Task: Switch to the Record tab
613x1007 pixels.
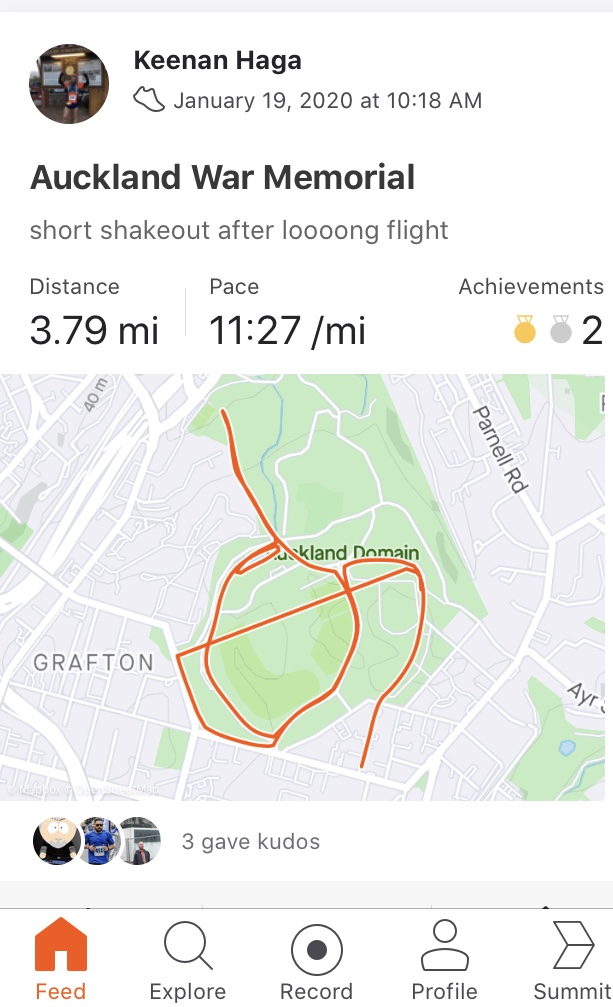Action: click(x=316, y=959)
